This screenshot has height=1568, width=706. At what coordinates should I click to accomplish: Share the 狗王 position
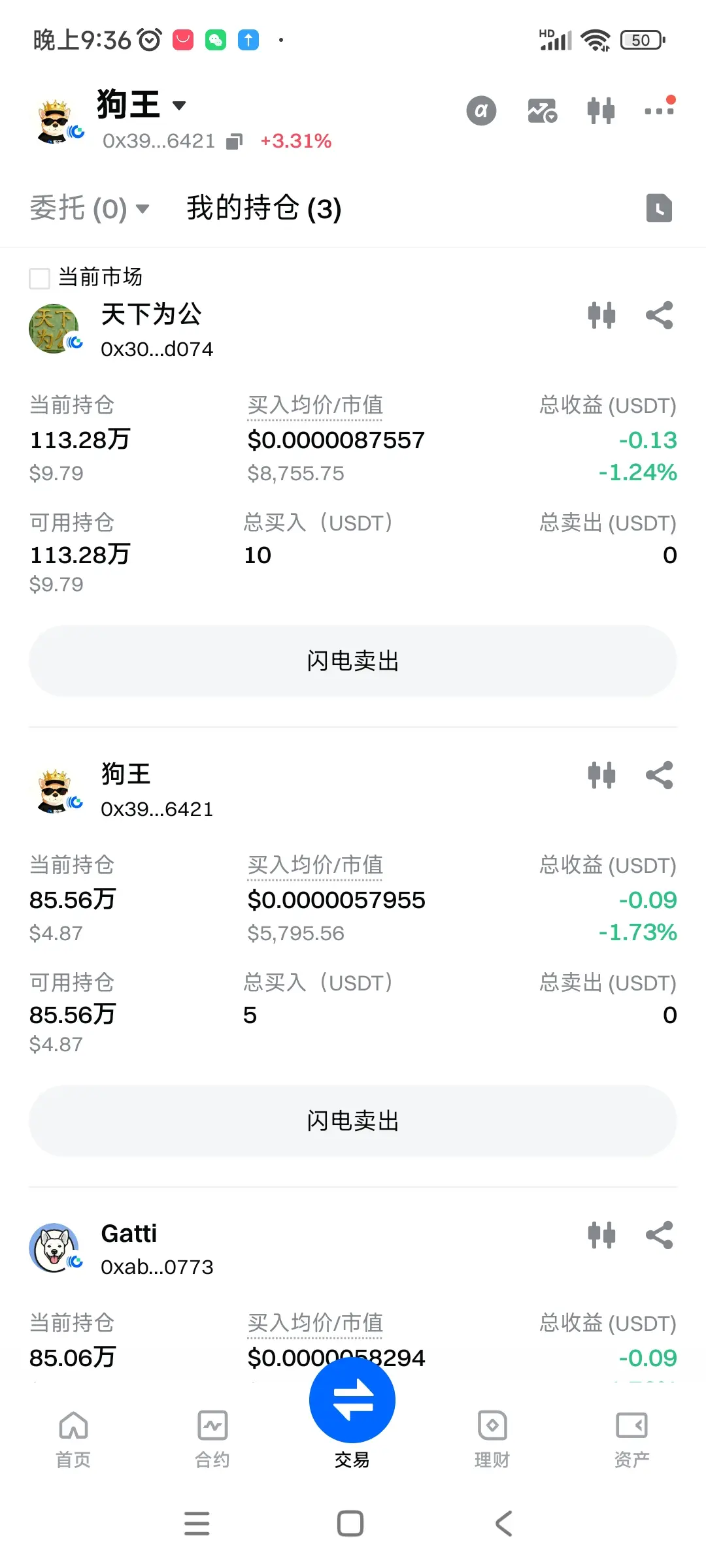coord(659,776)
